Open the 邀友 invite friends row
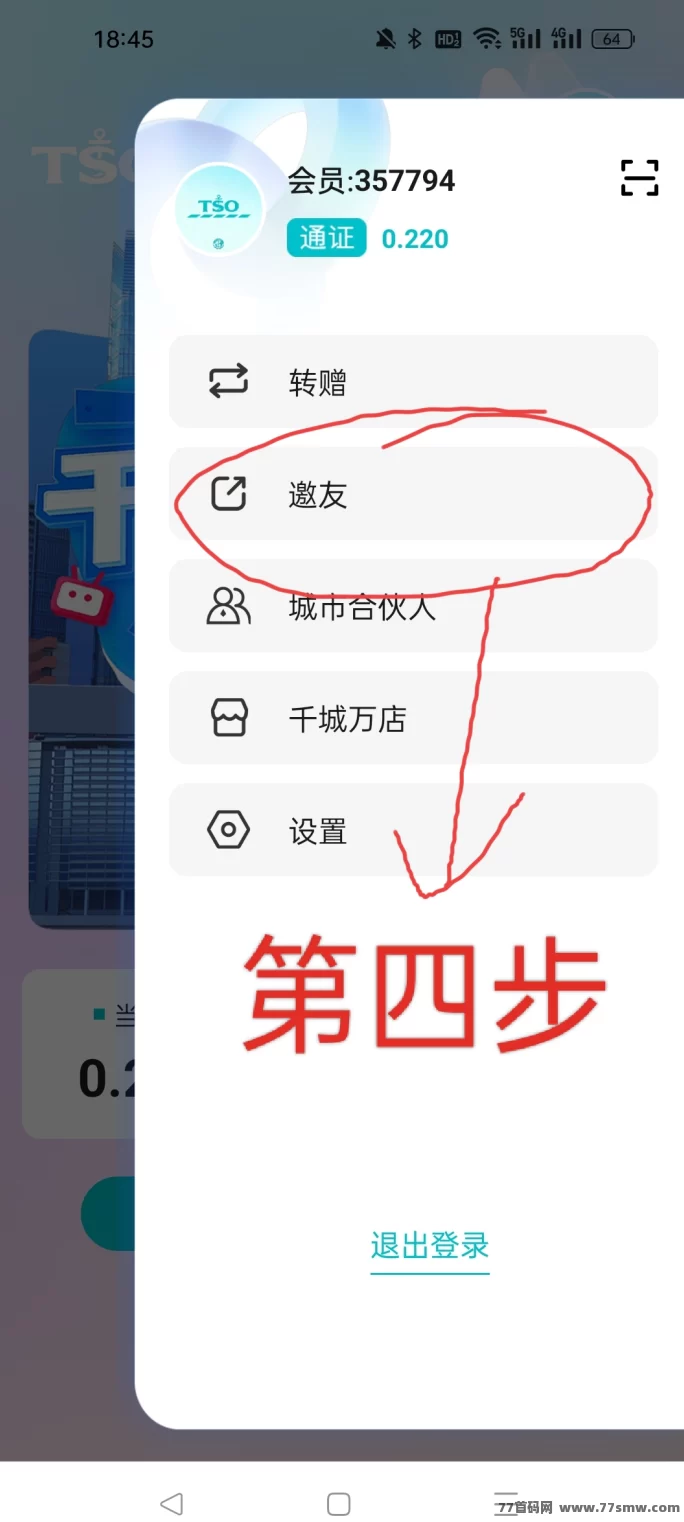 coord(413,494)
